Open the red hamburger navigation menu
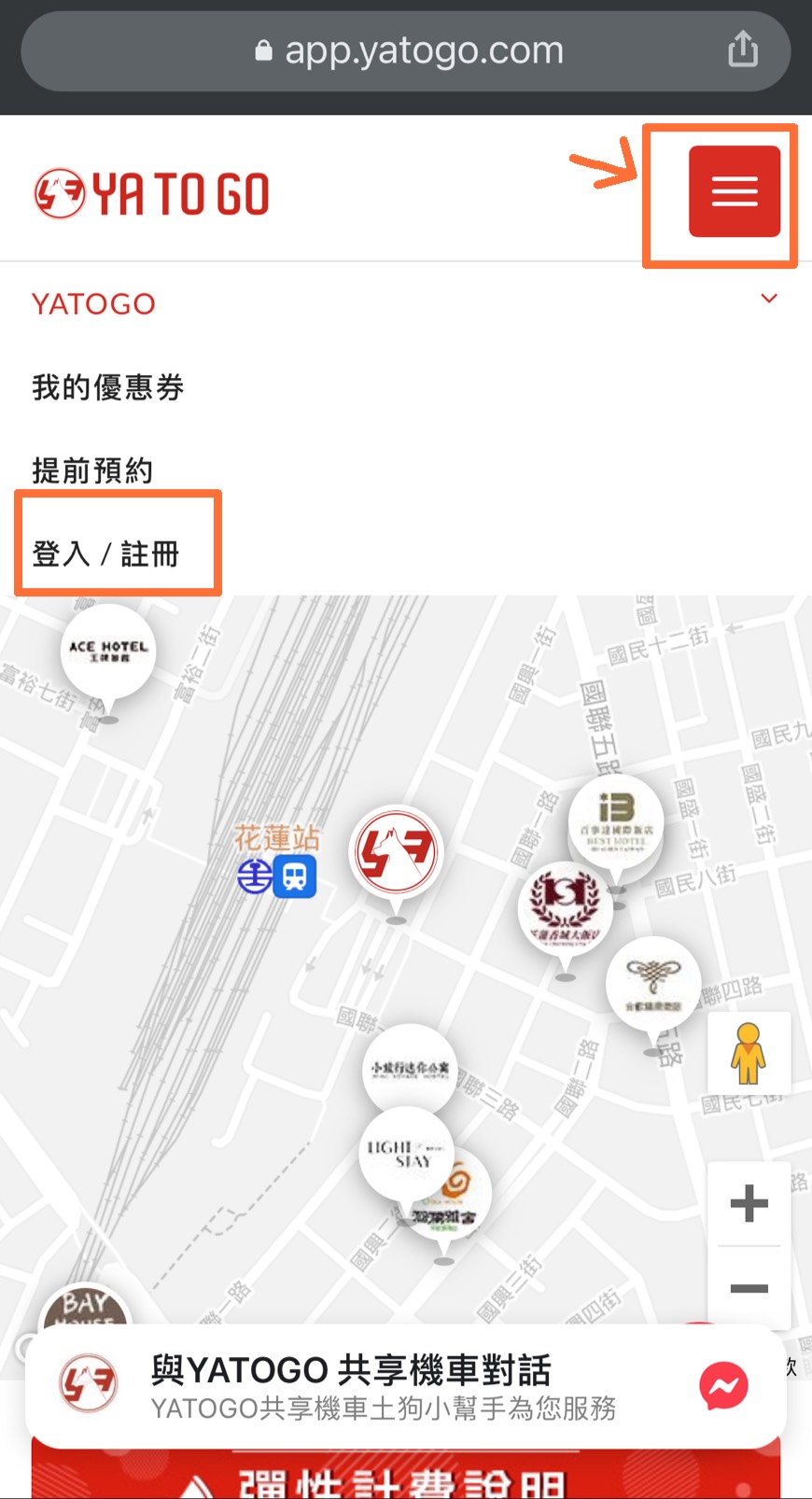812x1499 pixels. [x=734, y=191]
